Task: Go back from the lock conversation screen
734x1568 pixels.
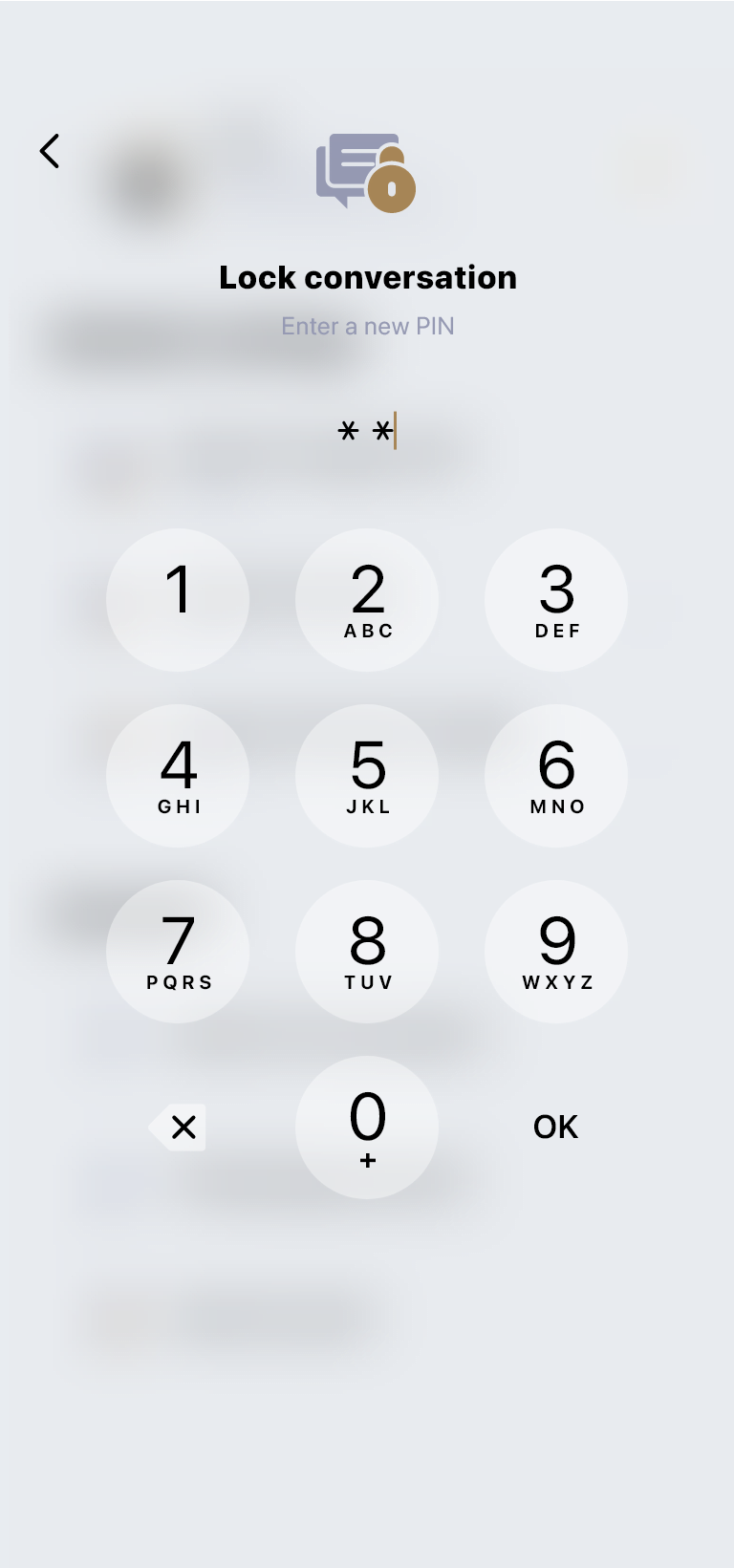Action: 50,151
